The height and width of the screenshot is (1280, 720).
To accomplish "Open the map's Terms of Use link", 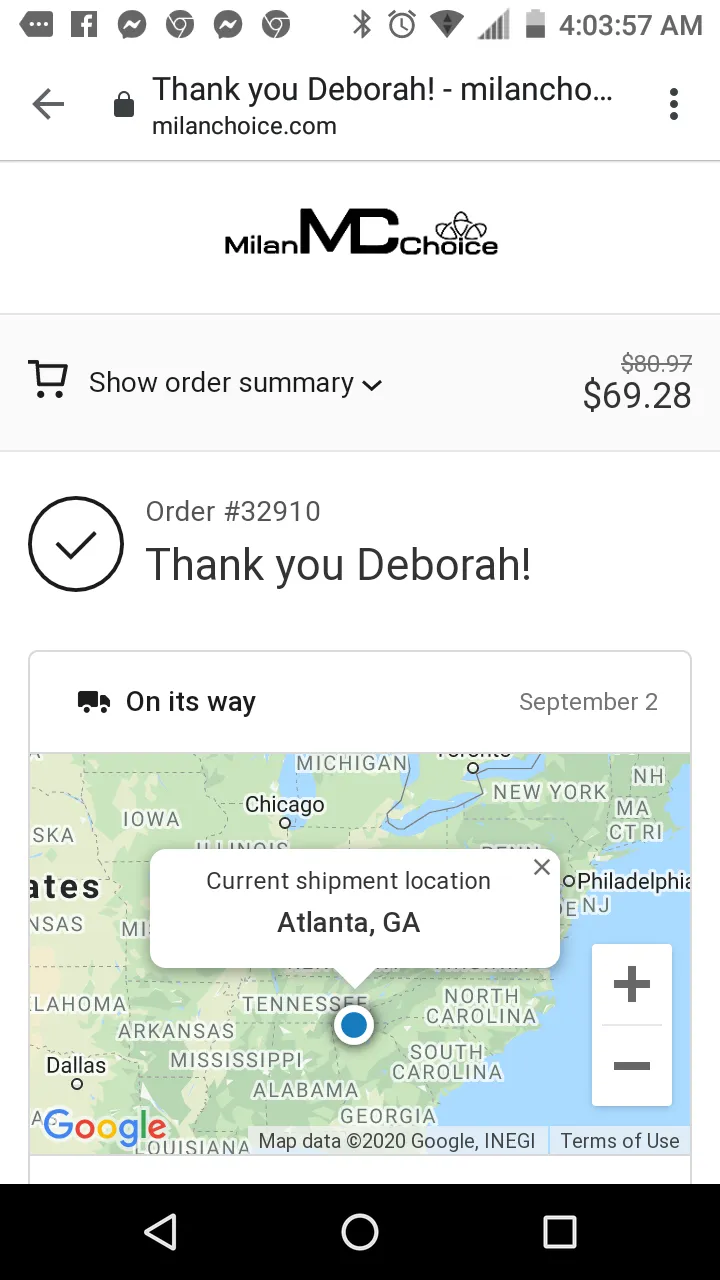I will point(619,1141).
